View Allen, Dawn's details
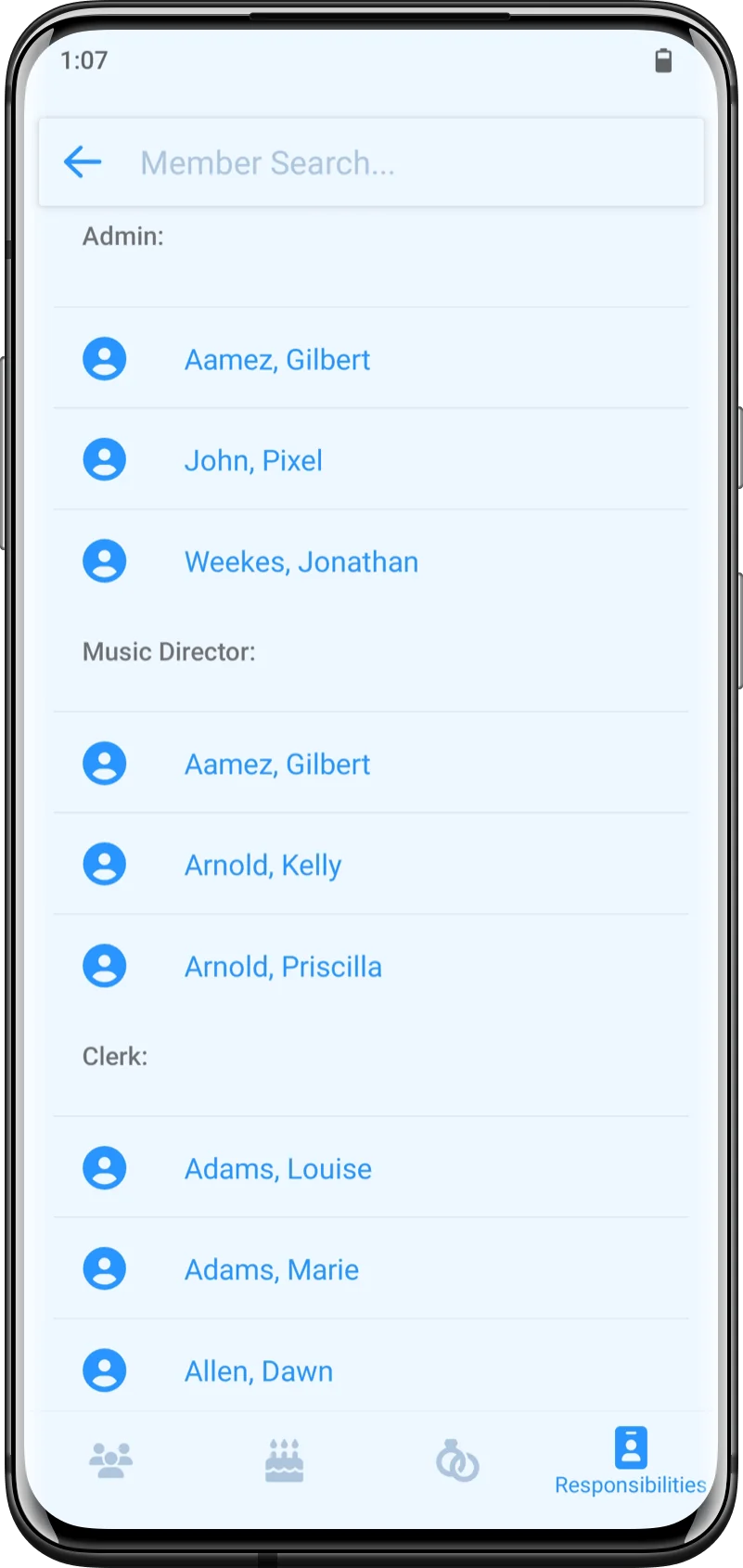 pyautogui.click(x=258, y=1370)
